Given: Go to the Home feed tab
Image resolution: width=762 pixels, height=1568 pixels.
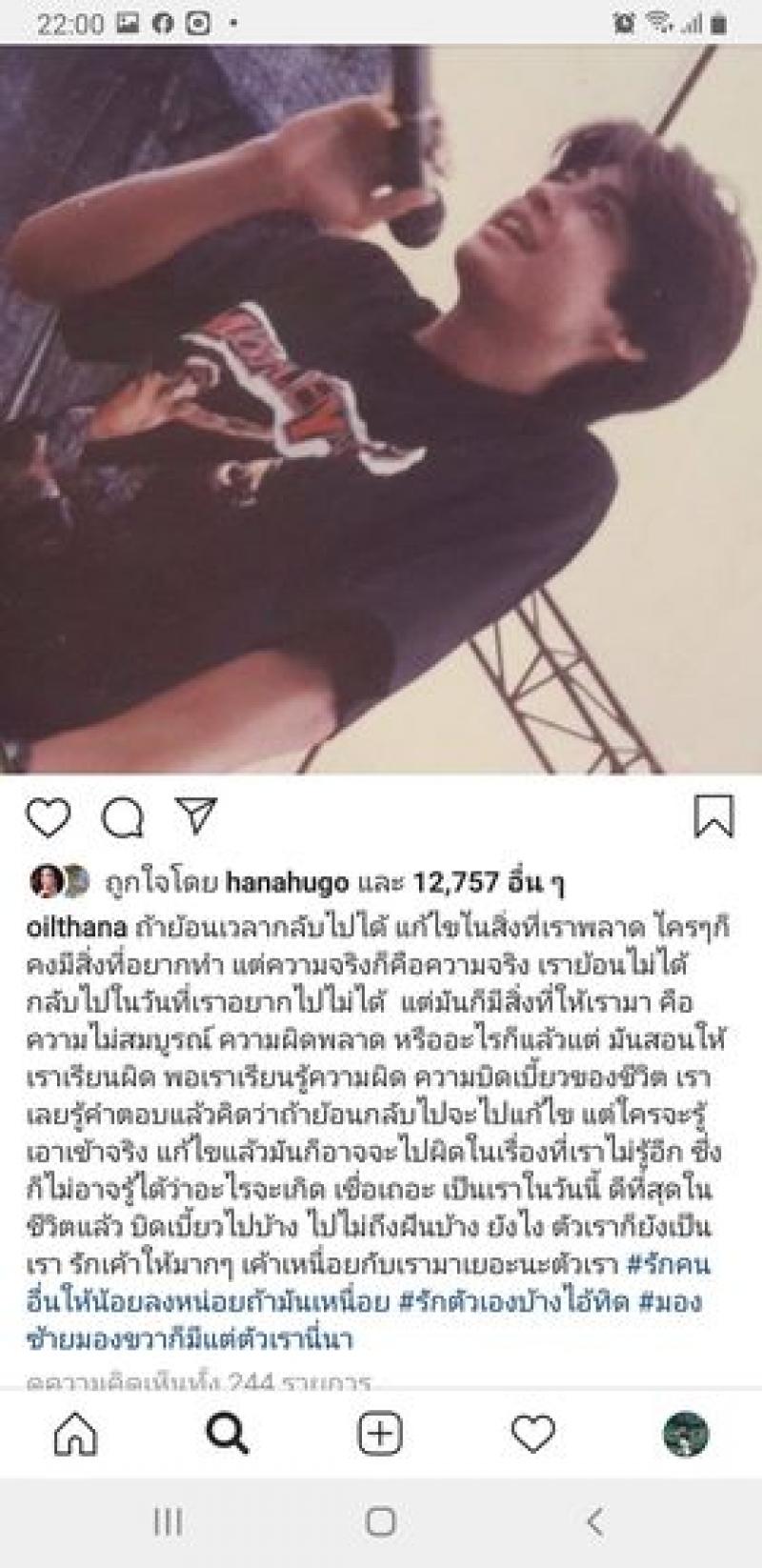Looking at the screenshot, I should [75, 1434].
